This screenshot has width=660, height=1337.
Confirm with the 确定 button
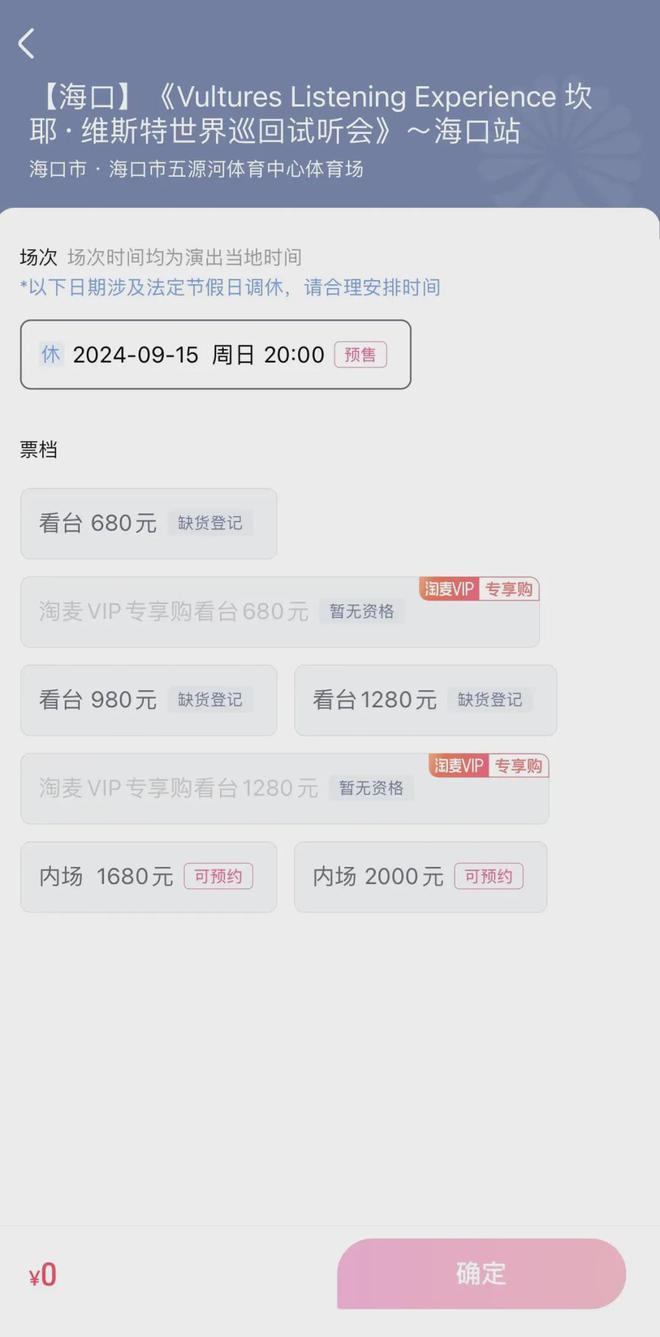pyautogui.click(x=481, y=1273)
